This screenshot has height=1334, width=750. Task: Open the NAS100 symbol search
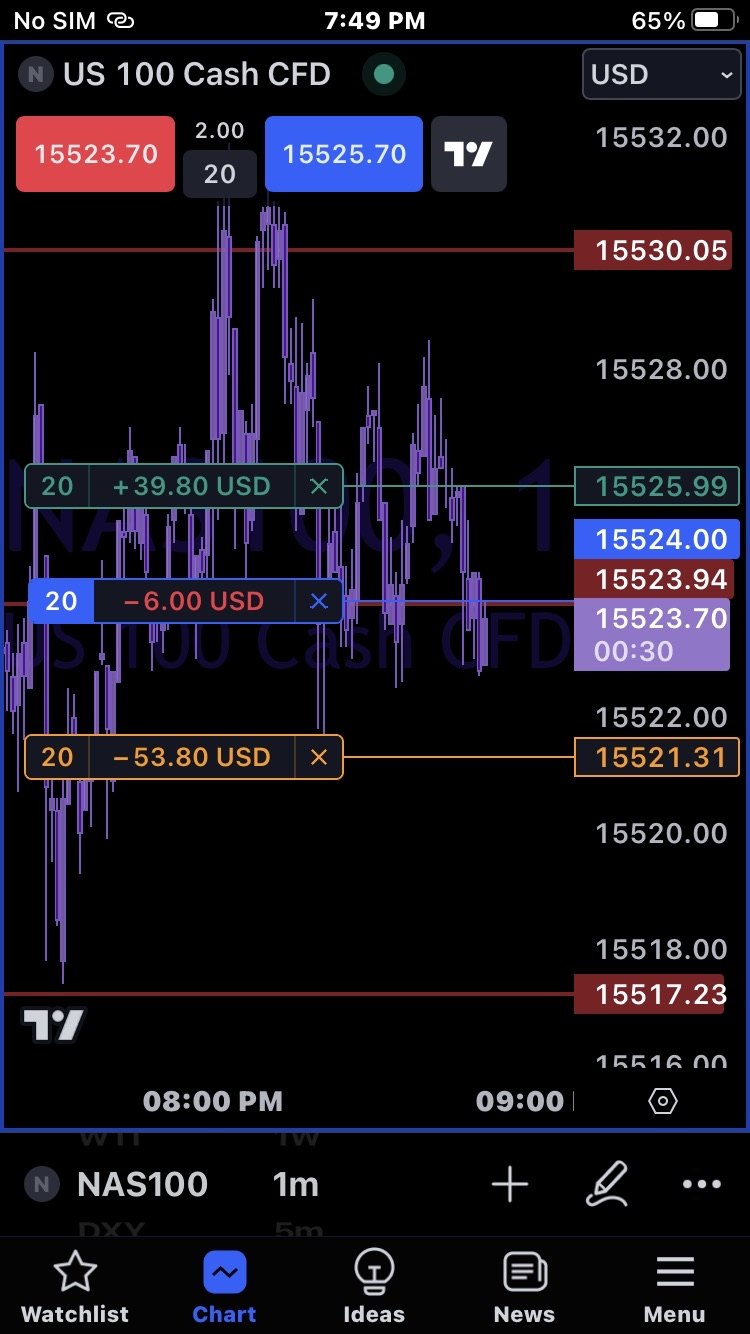[142, 1184]
